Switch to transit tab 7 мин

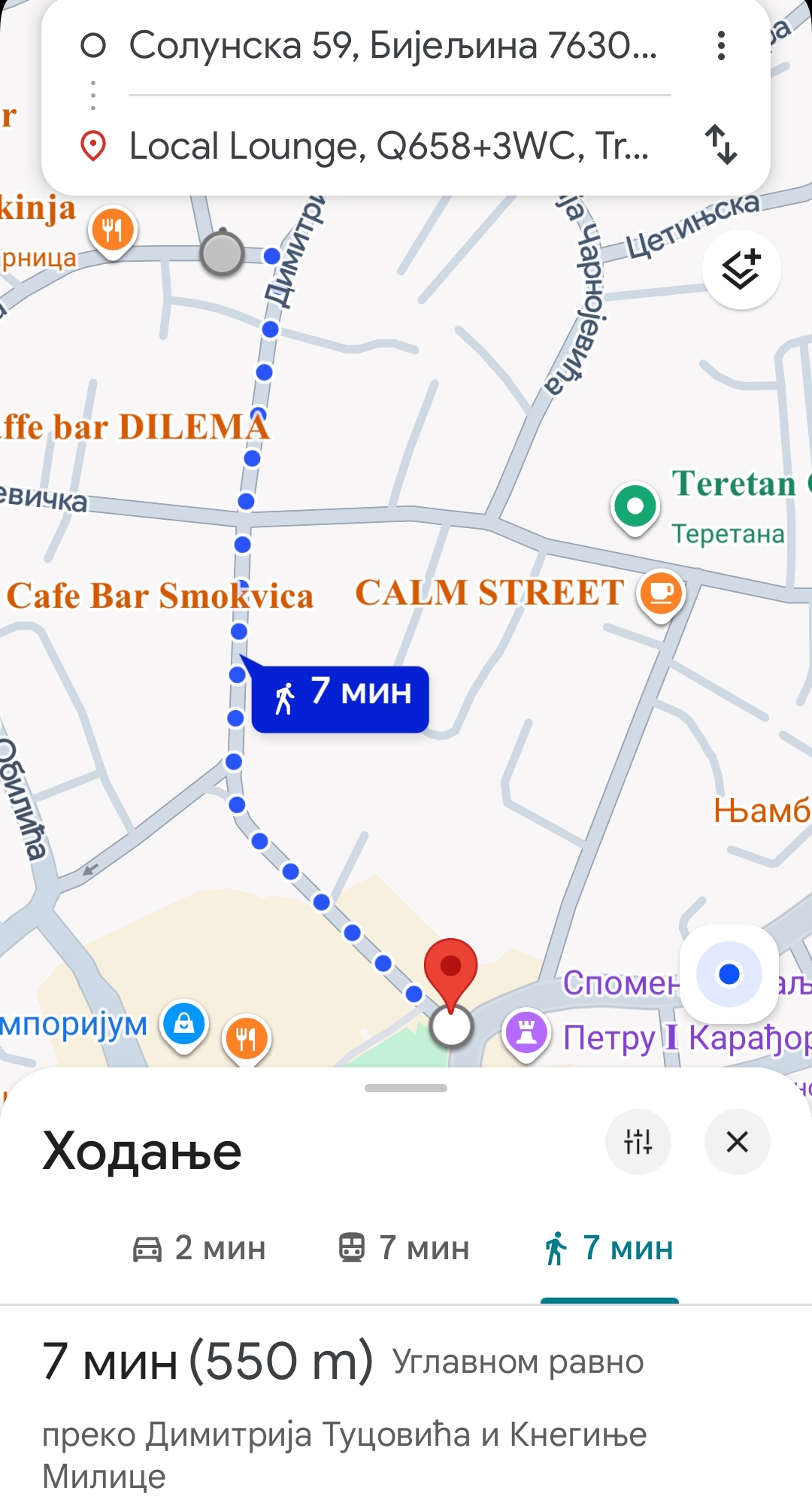click(x=404, y=1248)
